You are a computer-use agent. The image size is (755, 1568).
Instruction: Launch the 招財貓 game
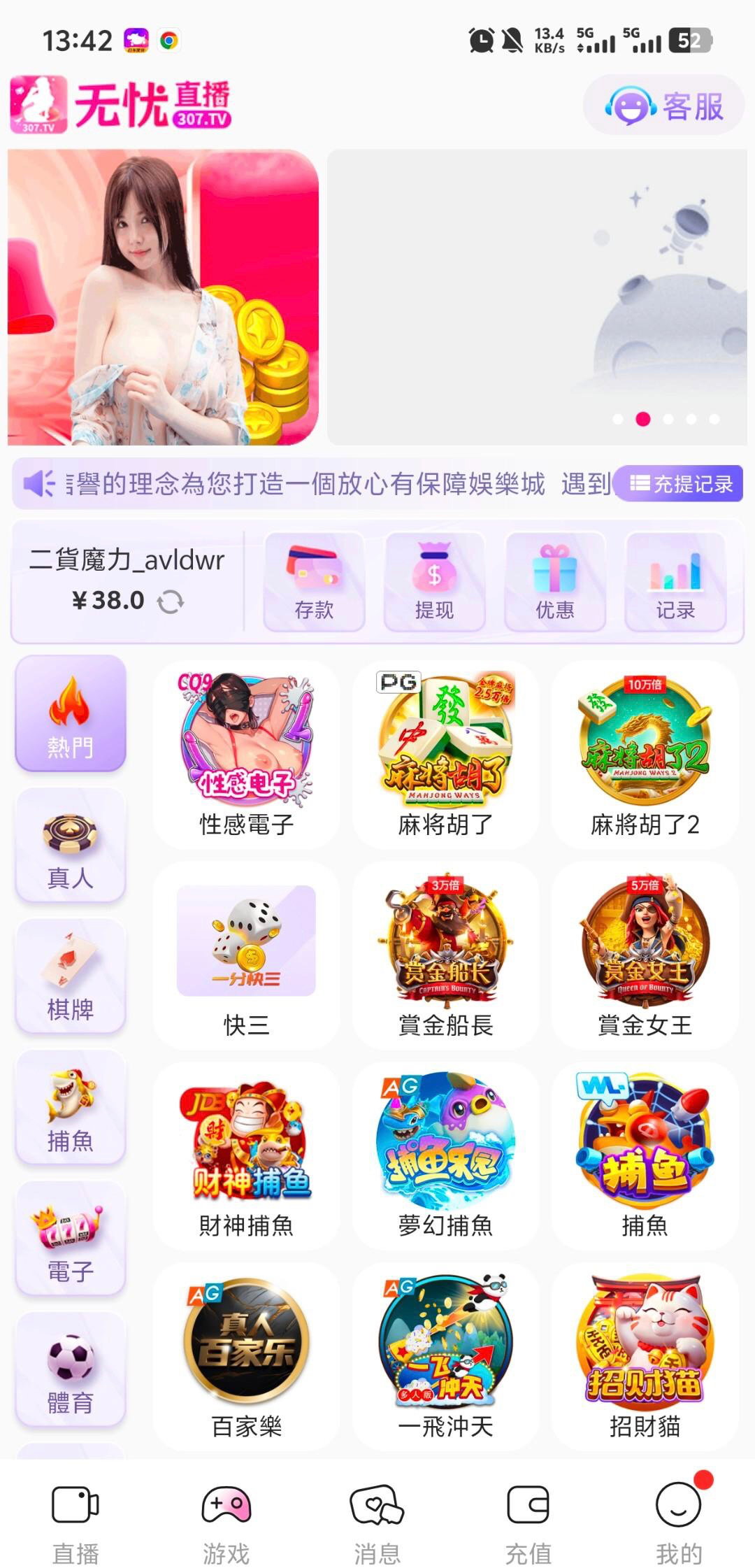(645, 1357)
